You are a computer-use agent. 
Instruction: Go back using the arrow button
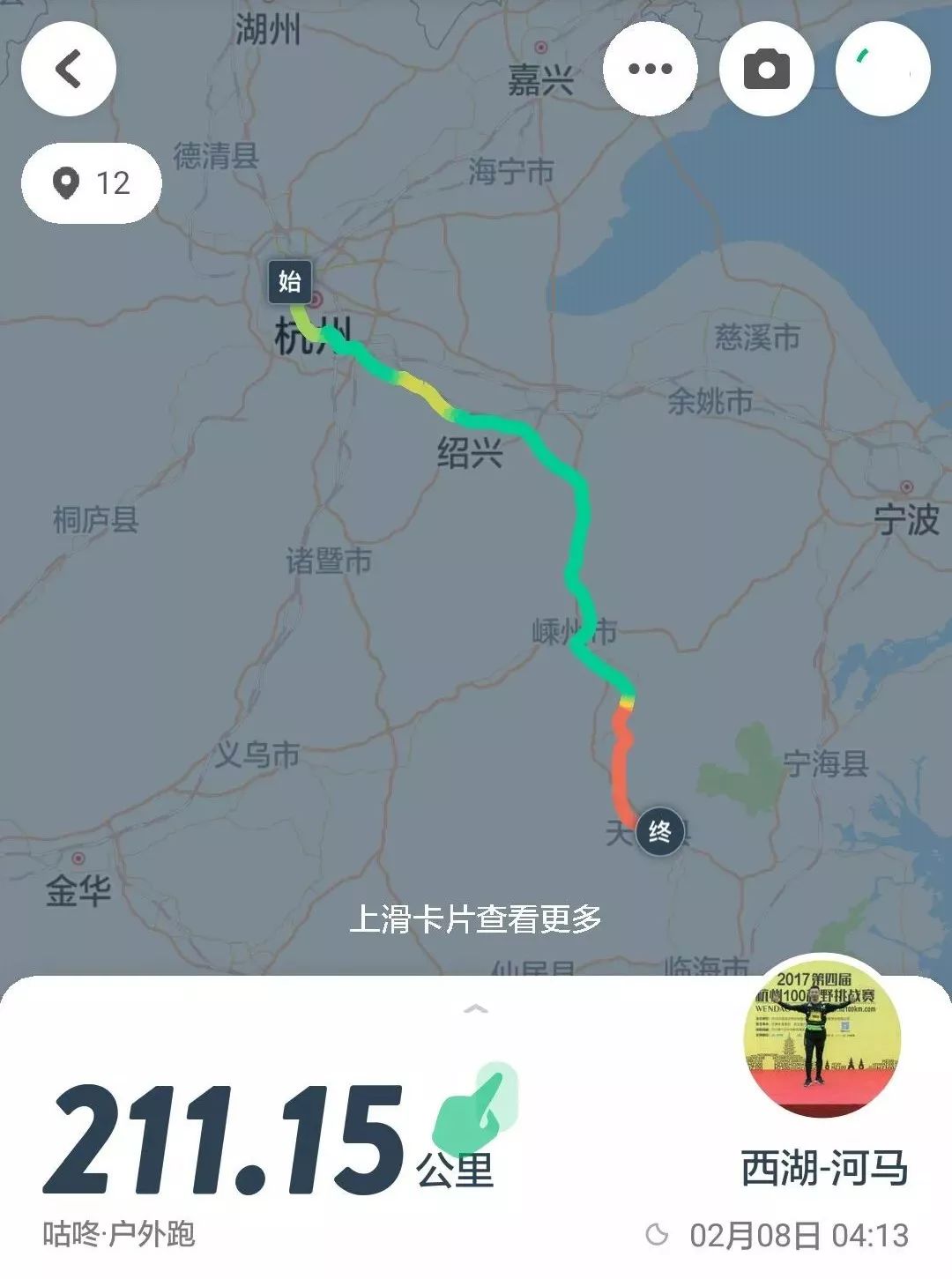coord(69,69)
